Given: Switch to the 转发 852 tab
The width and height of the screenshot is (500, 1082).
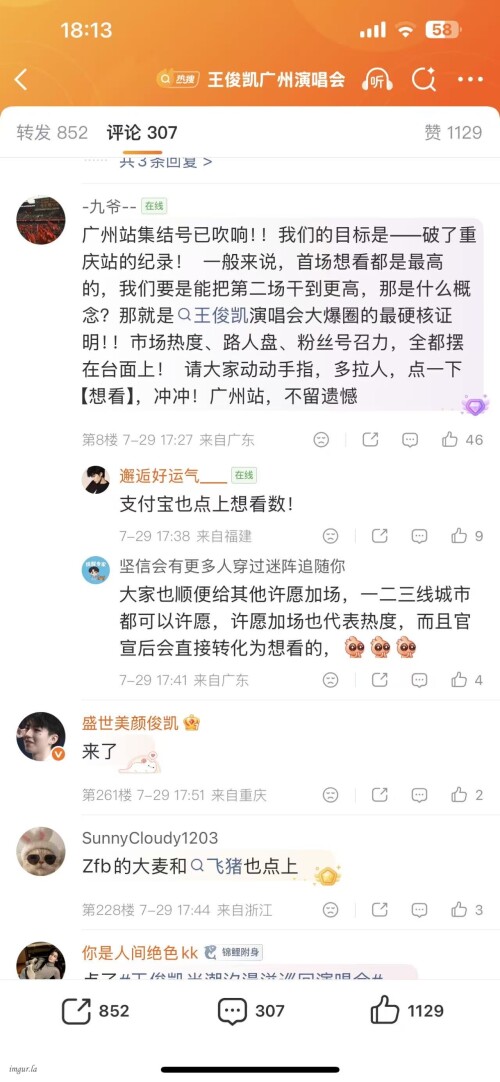Looking at the screenshot, I should point(52,132).
